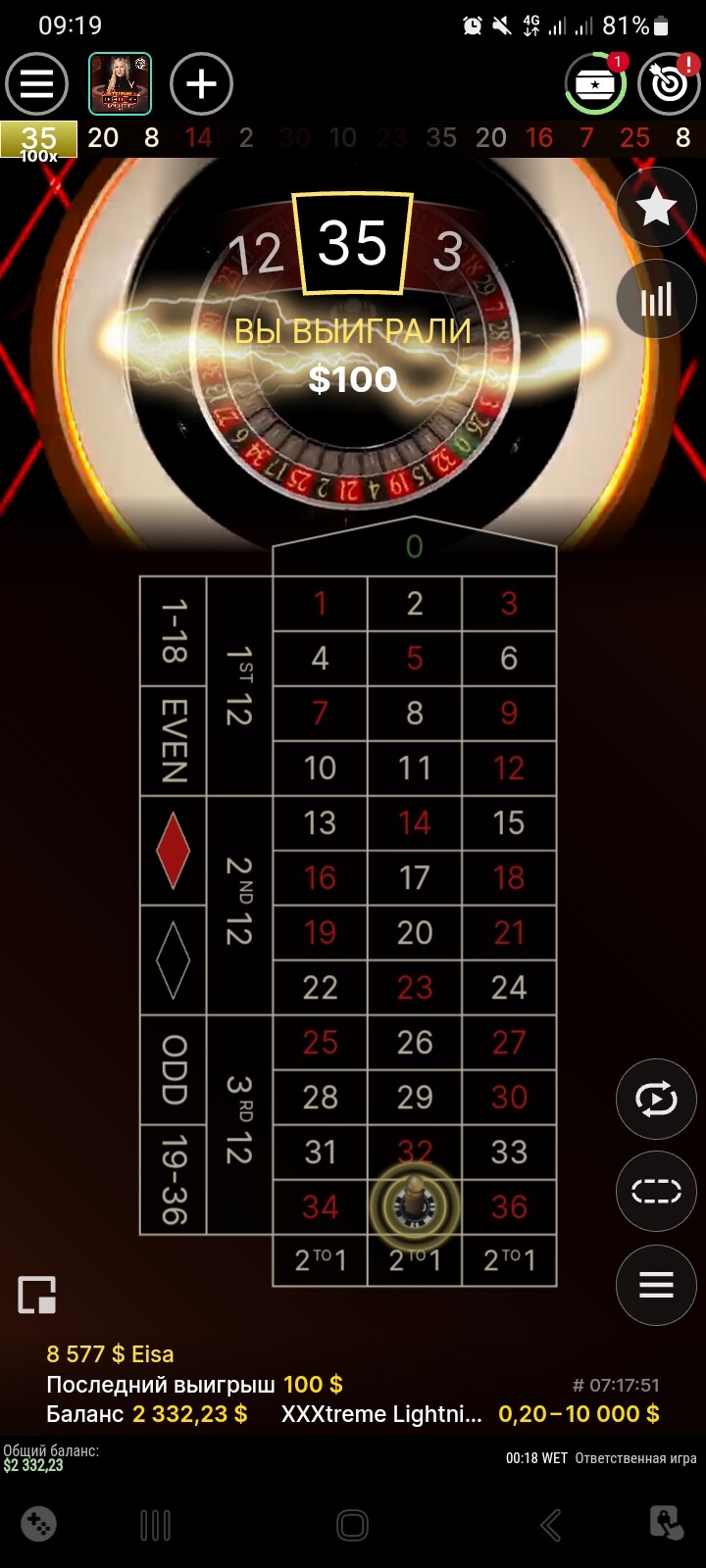Screen dimensions: 706x1568
Task: Open the three-line menu near bottom right
Action: point(656,1284)
